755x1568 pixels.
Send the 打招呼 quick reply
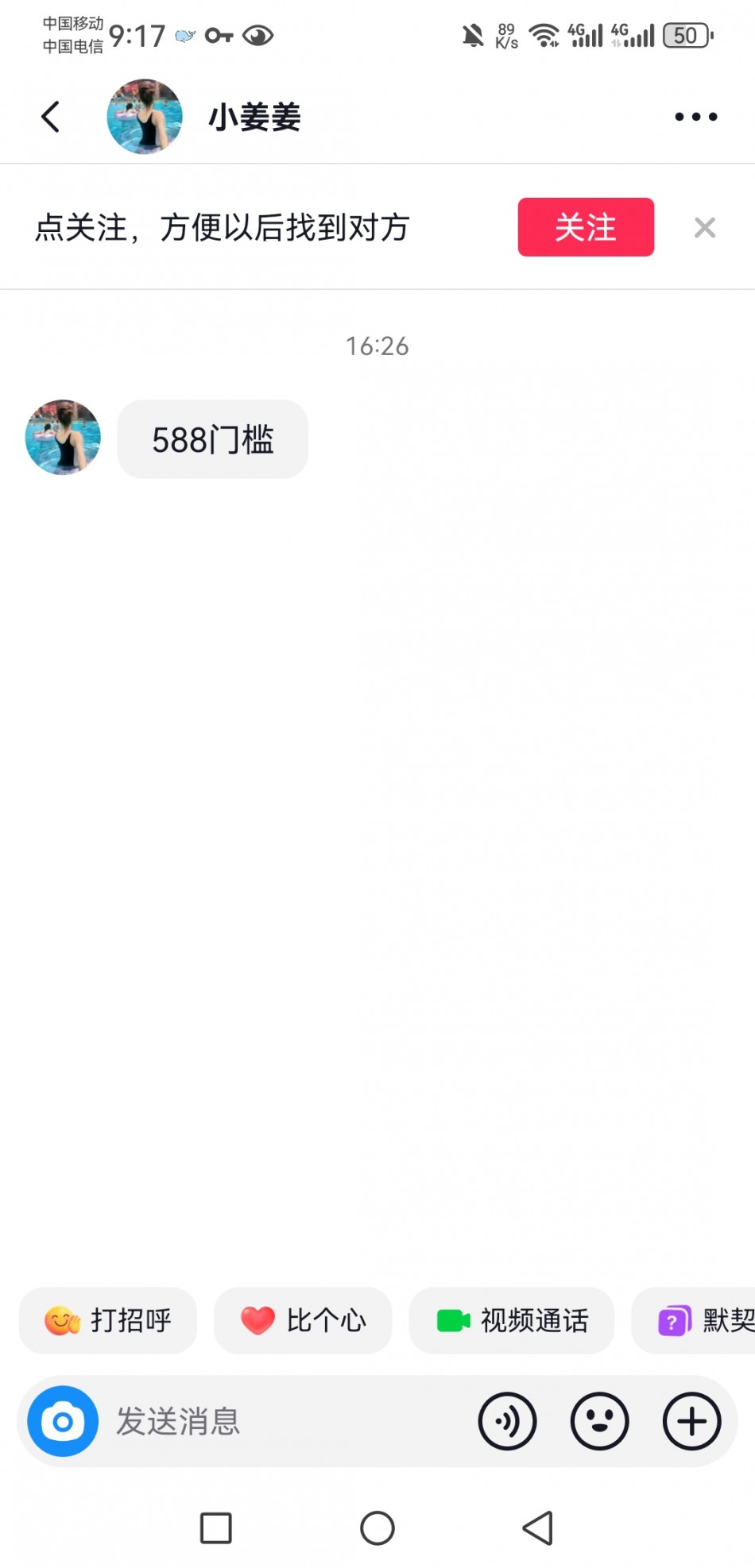click(108, 1321)
